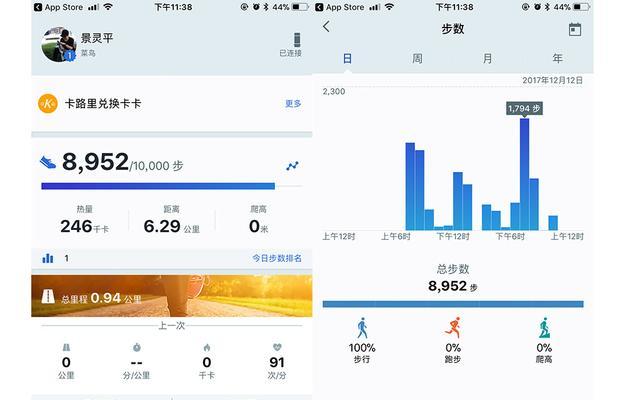Open the 总里程 0.94 公里 banner
The height and width of the screenshot is (400, 625).
171,296
